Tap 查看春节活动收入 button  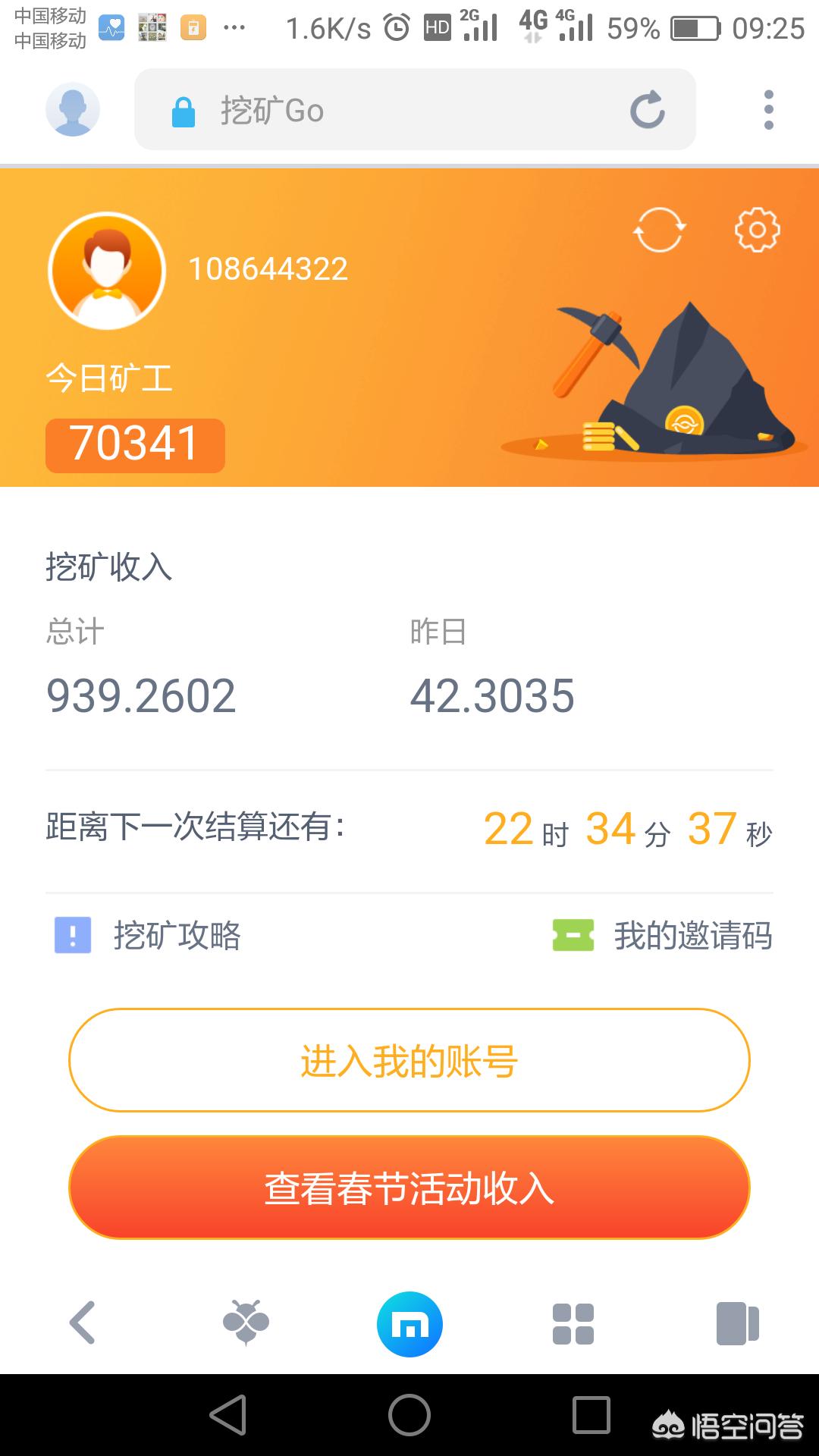click(409, 1188)
